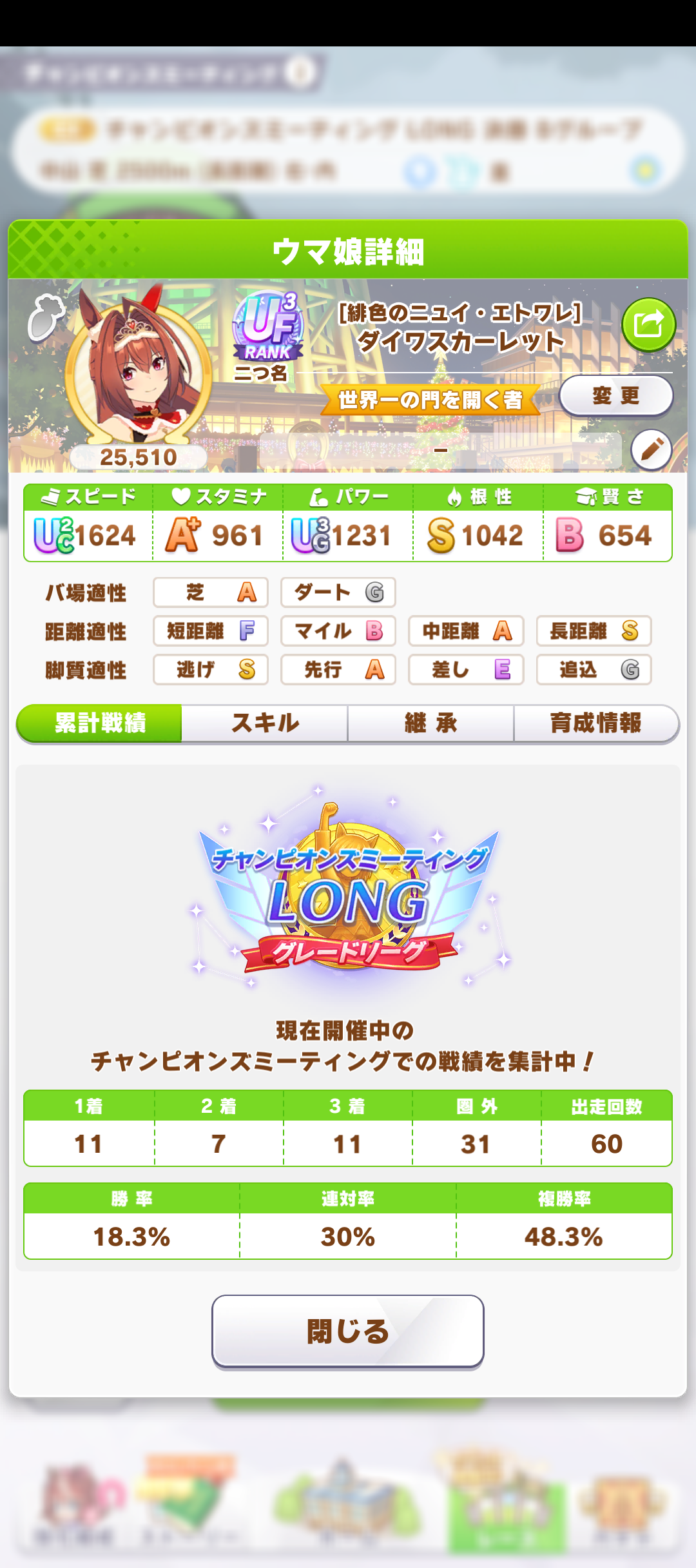696x1568 pixels.
Task: Switch to the スキル tab
Action: click(265, 723)
